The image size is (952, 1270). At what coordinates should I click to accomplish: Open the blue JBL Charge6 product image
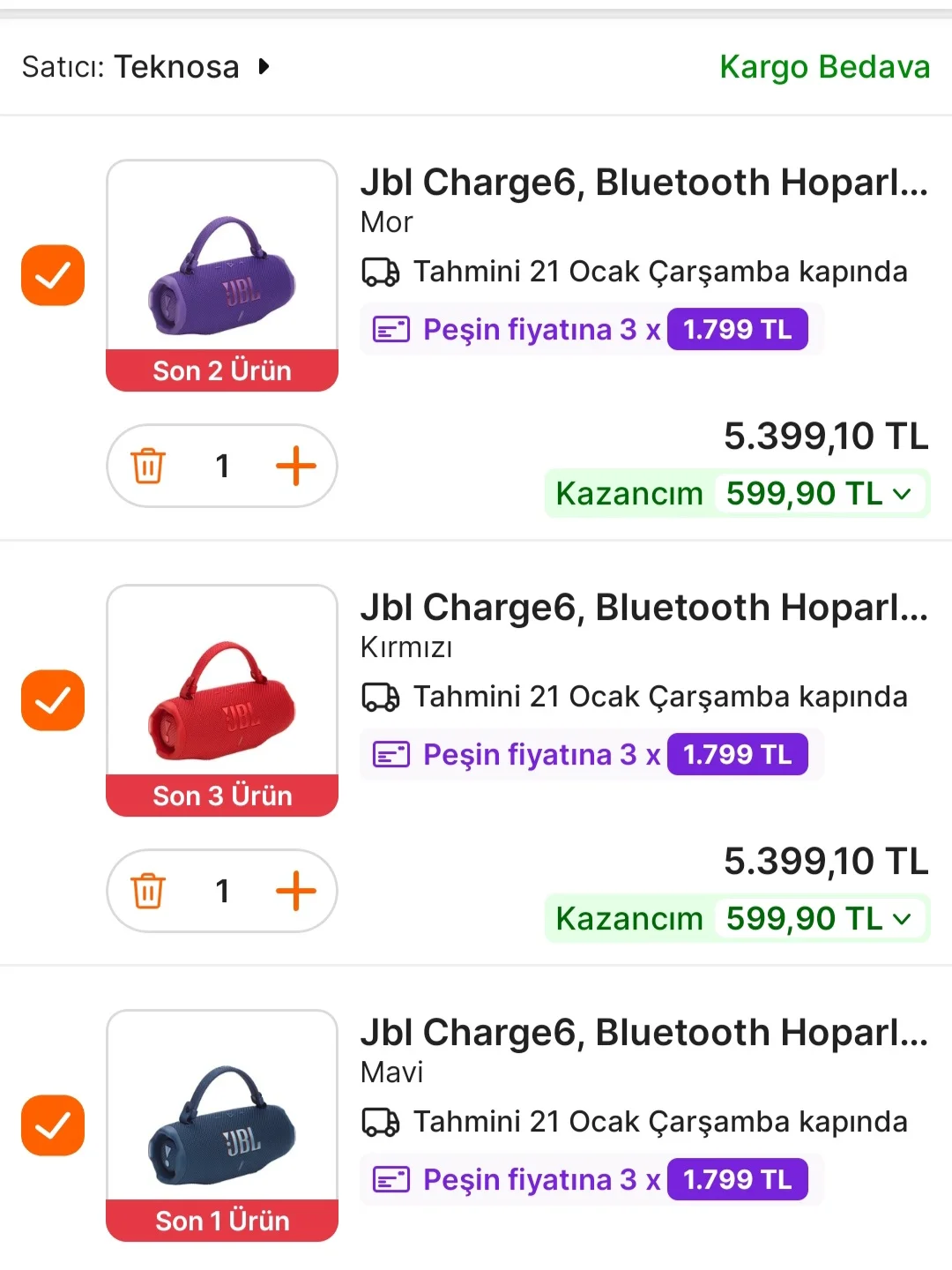[222, 1115]
